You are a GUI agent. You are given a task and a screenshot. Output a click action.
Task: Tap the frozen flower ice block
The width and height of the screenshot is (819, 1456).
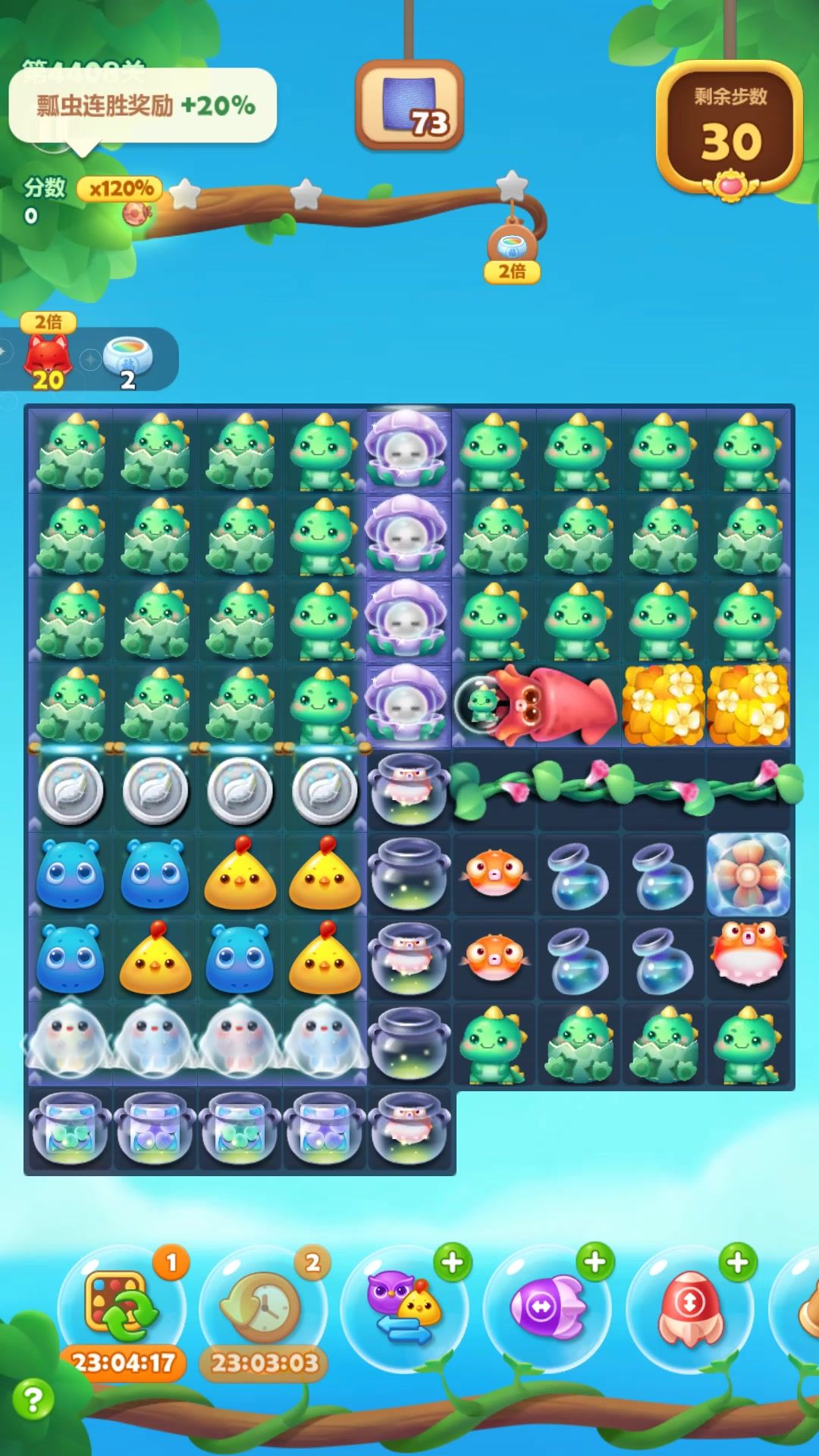coord(748,874)
